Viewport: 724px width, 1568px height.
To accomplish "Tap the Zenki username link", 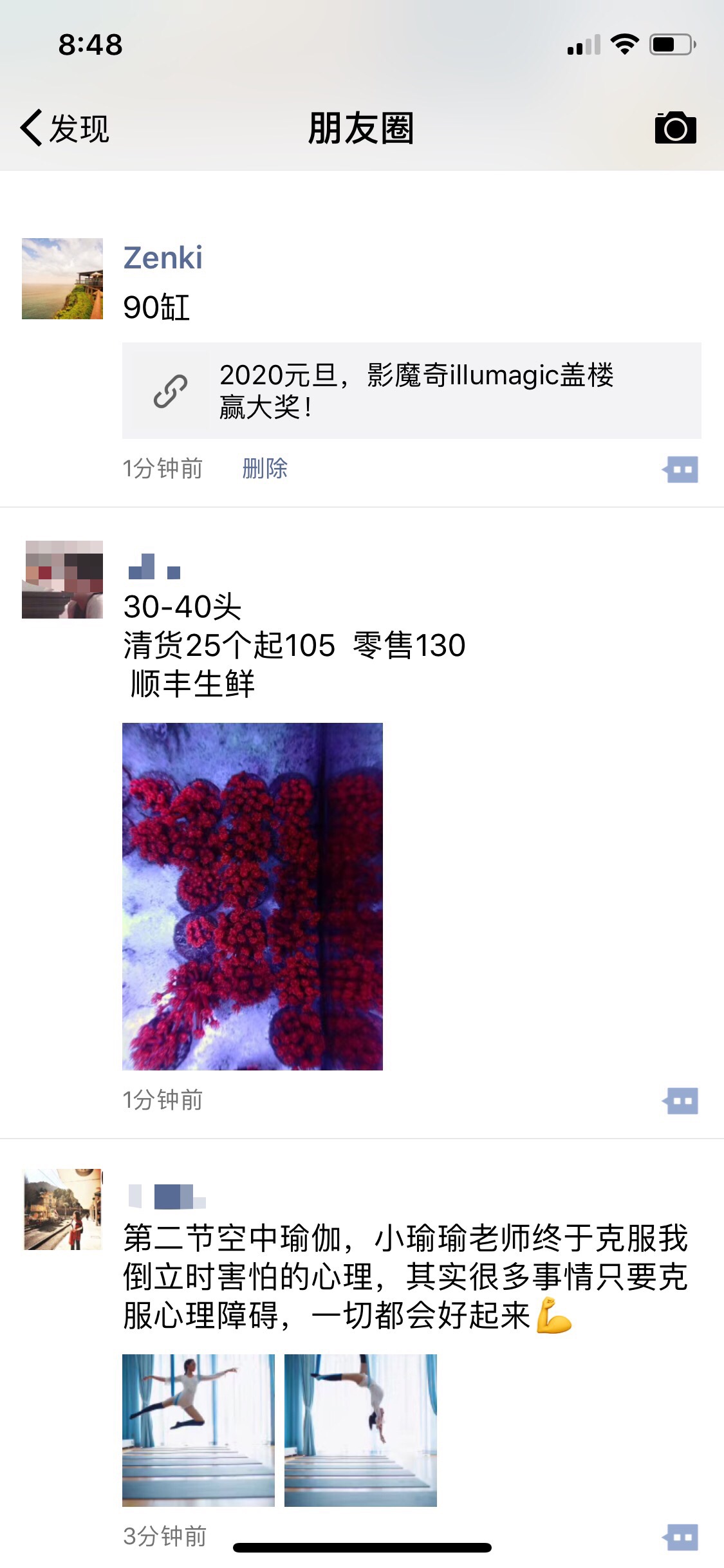I will pyautogui.click(x=163, y=258).
